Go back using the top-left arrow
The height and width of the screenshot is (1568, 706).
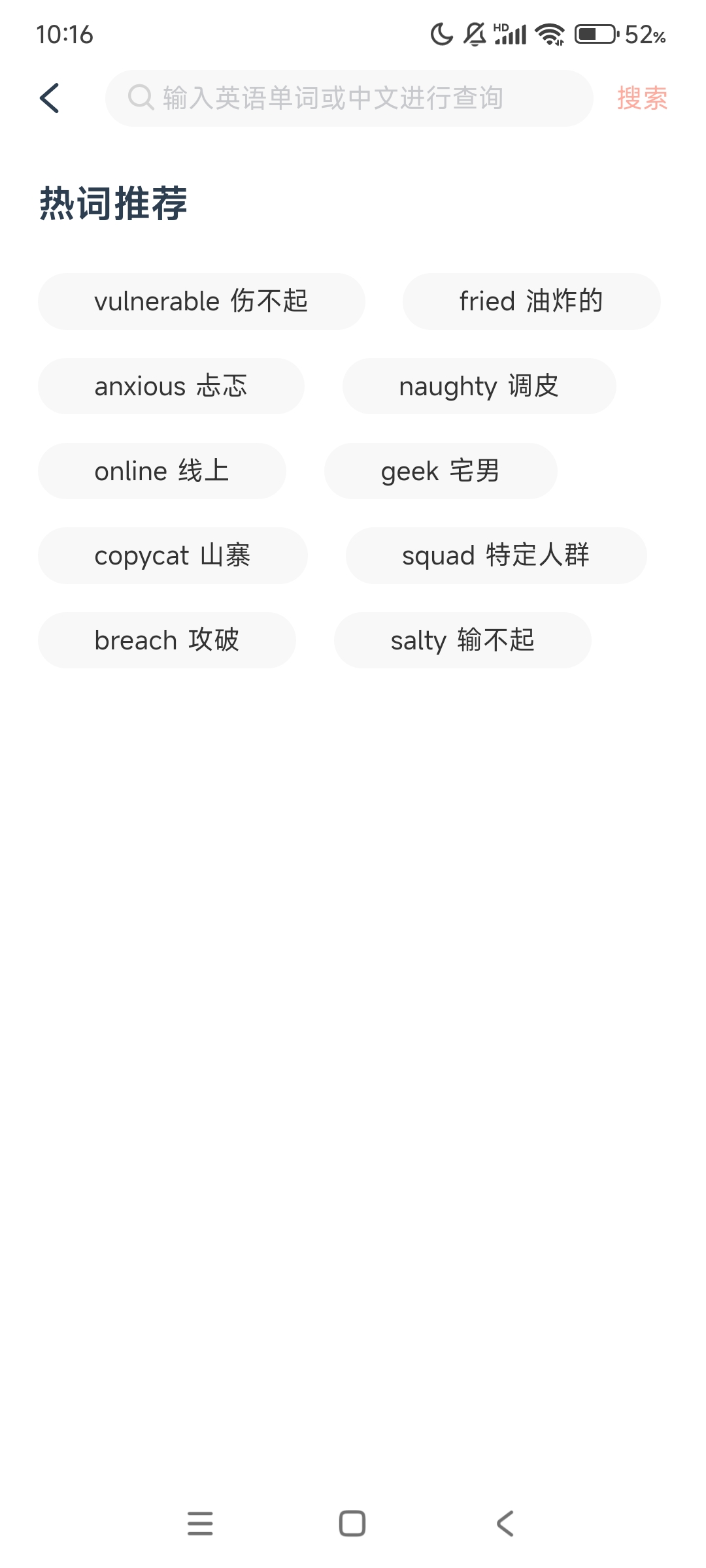[x=50, y=98]
